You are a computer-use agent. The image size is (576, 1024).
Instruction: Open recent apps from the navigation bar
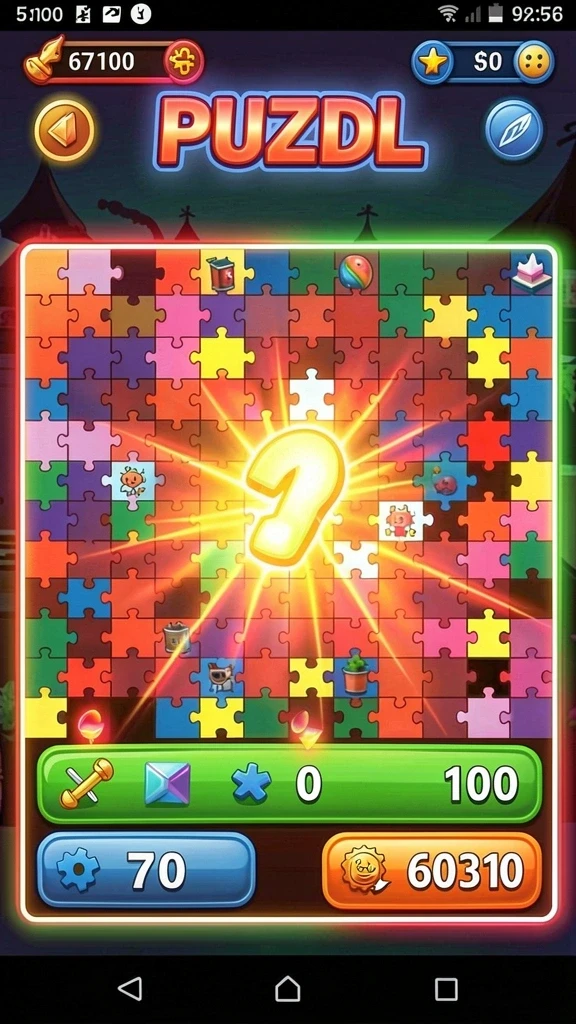coord(446,989)
